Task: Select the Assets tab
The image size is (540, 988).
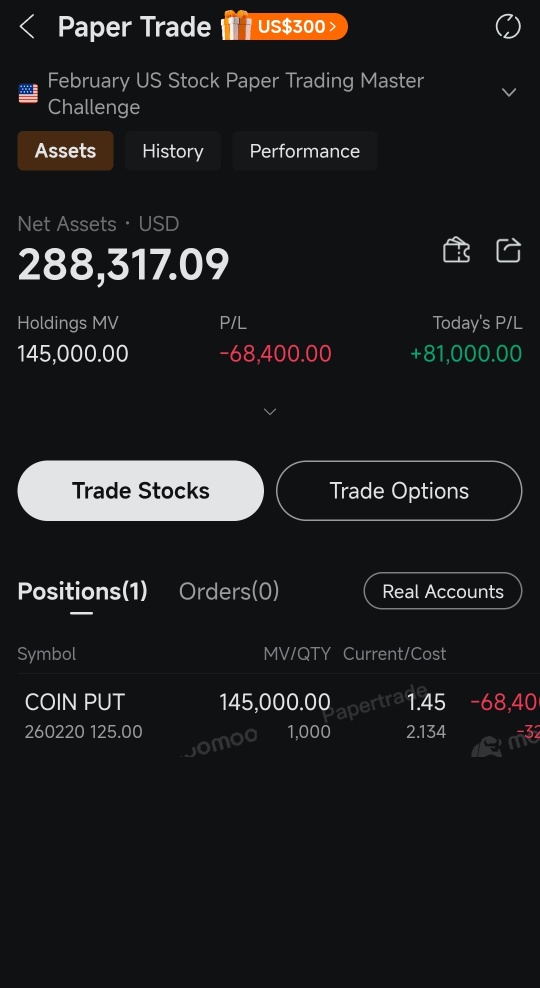Action: coord(66,151)
